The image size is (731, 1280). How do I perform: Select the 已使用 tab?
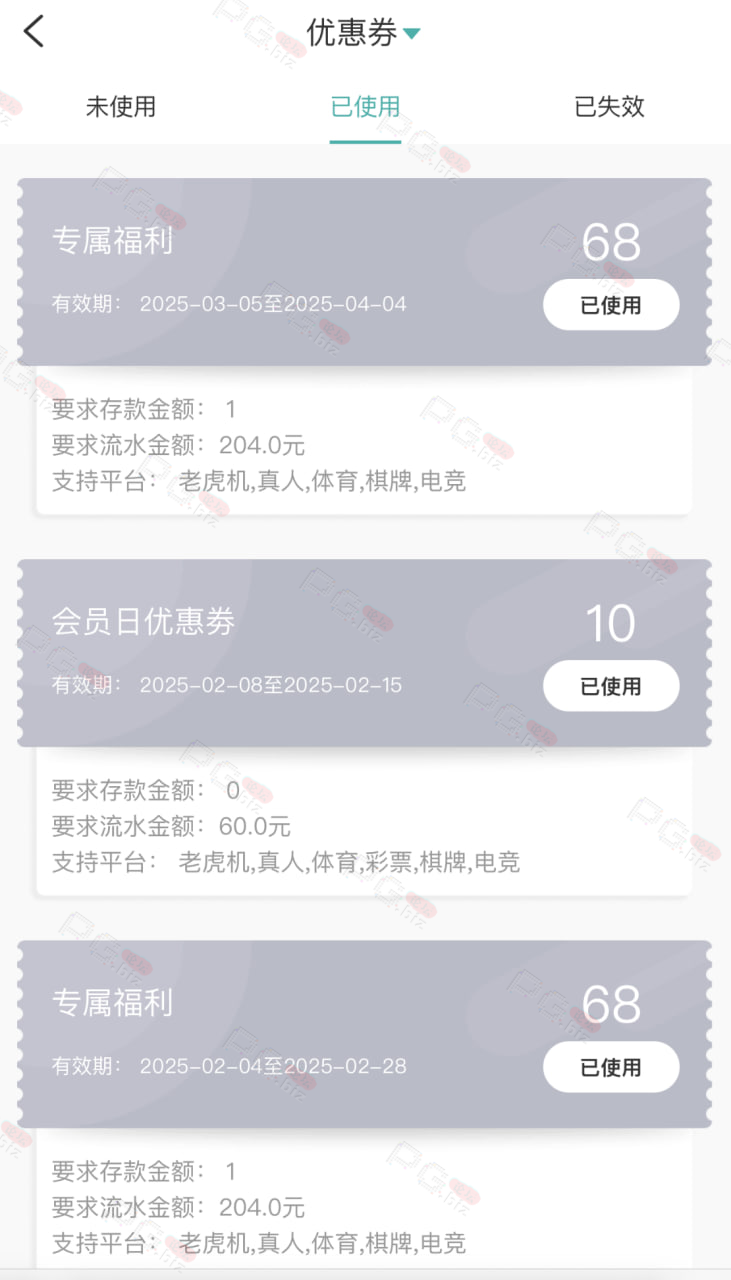pyautogui.click(x=365, y=106)
